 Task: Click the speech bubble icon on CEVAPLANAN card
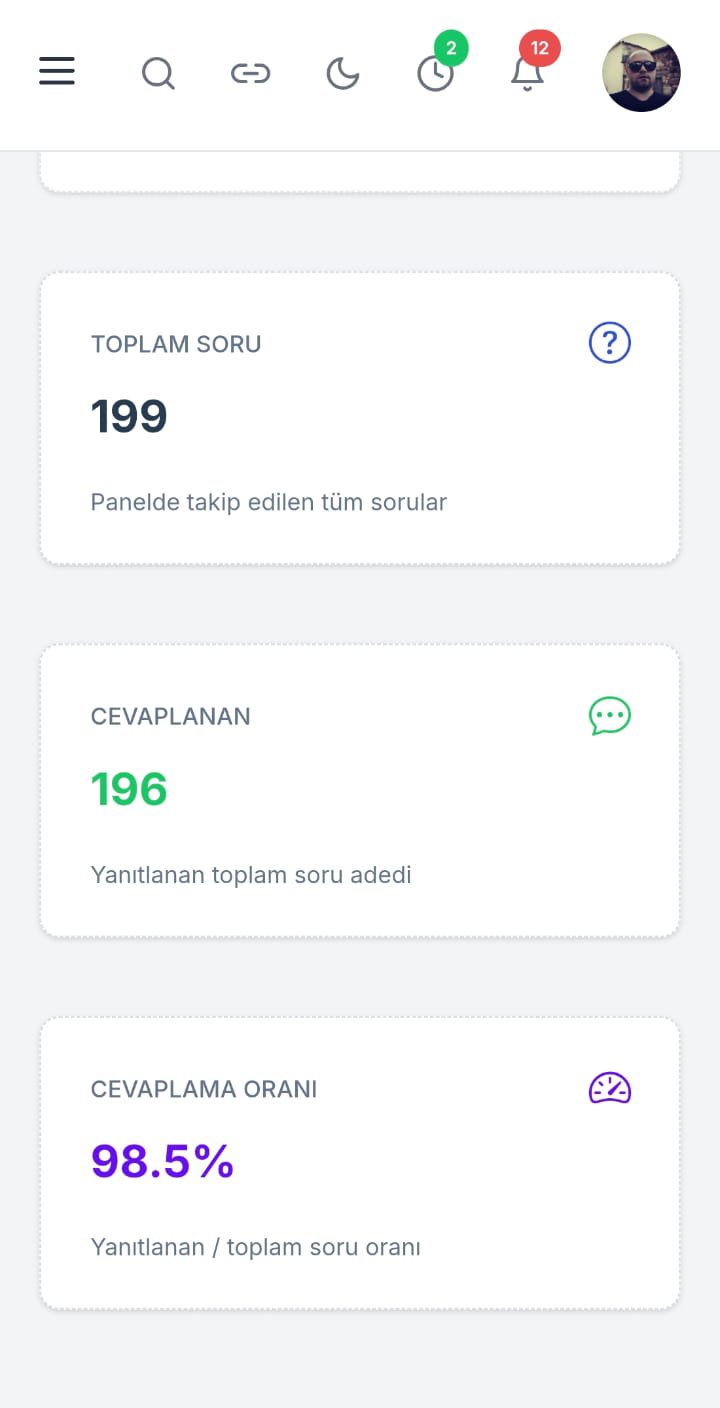(609, 715)
